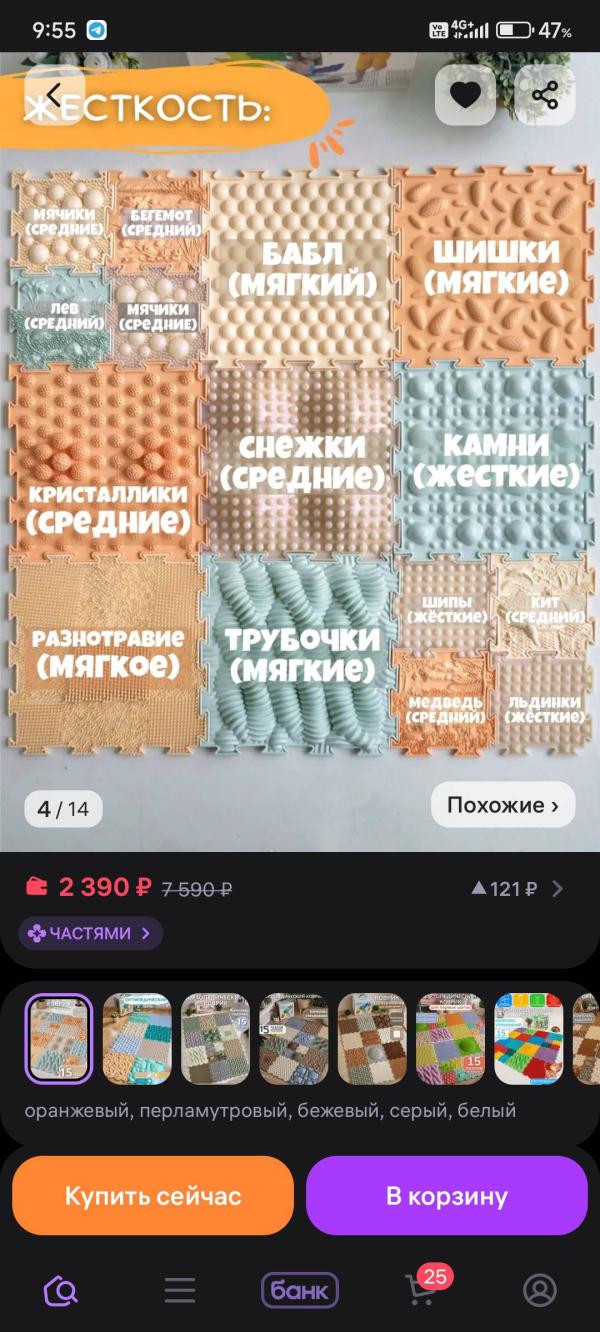
Task: Add this product to favorites
Action: [465, 95]
